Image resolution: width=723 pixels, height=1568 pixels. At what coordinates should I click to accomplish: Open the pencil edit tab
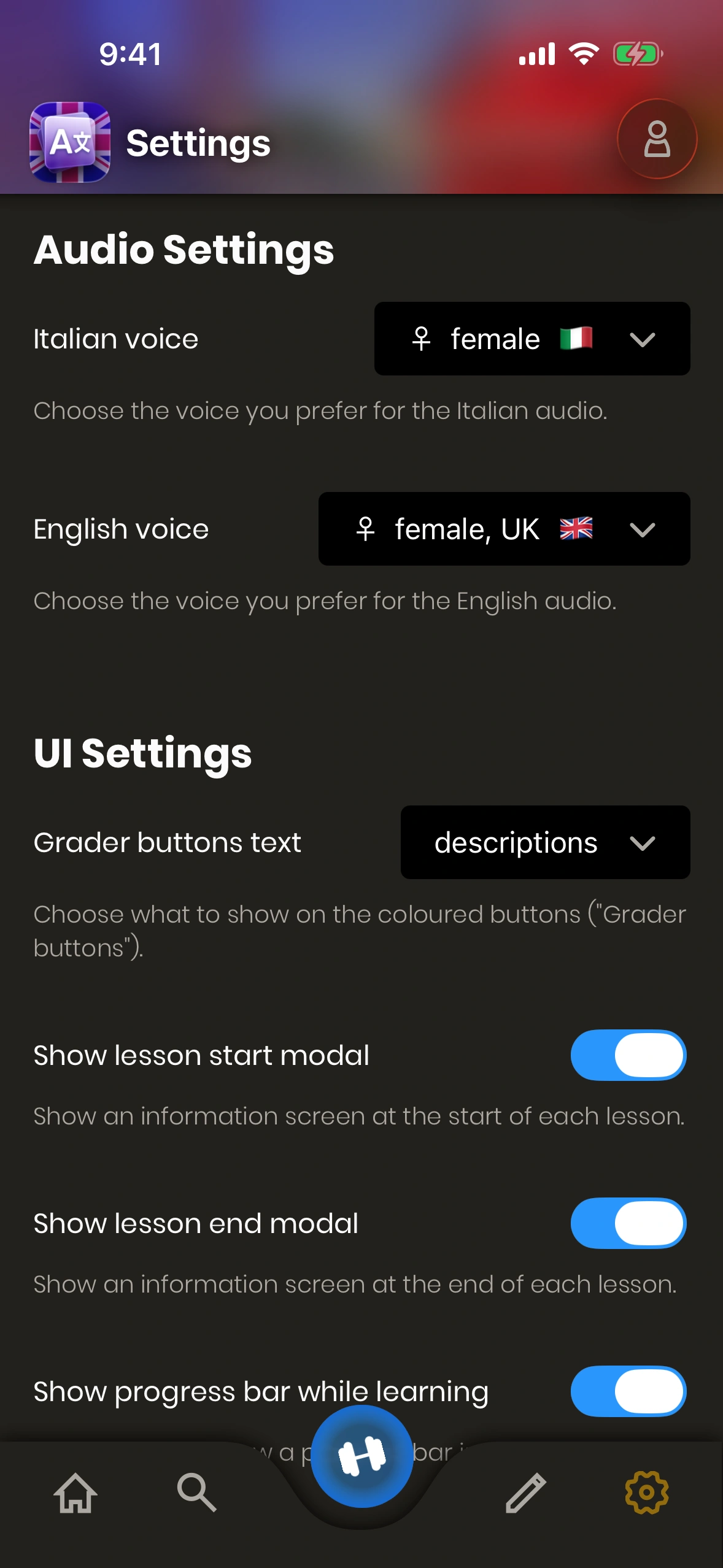point(525,1493)
